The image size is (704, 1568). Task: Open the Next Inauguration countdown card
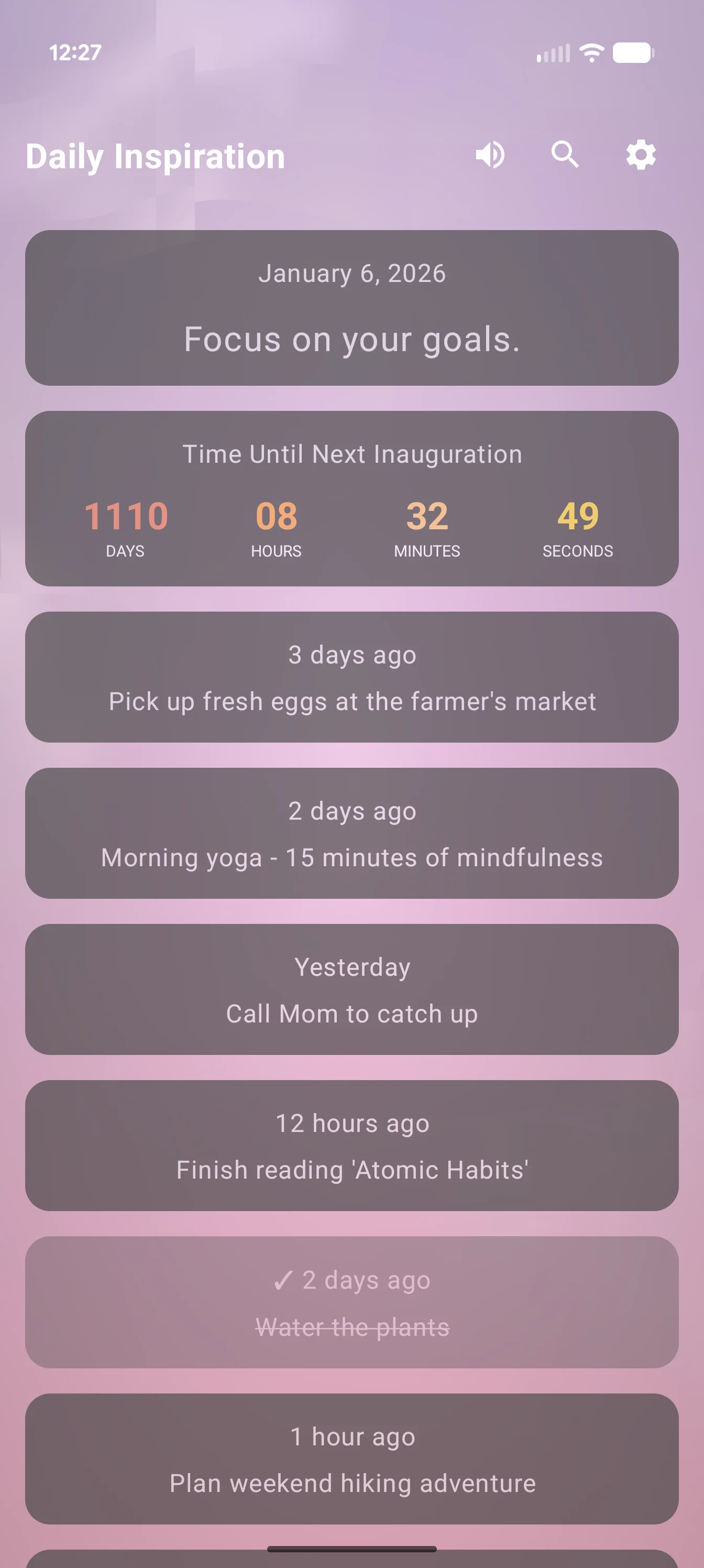pyautogui.click(x=351, y=498)
